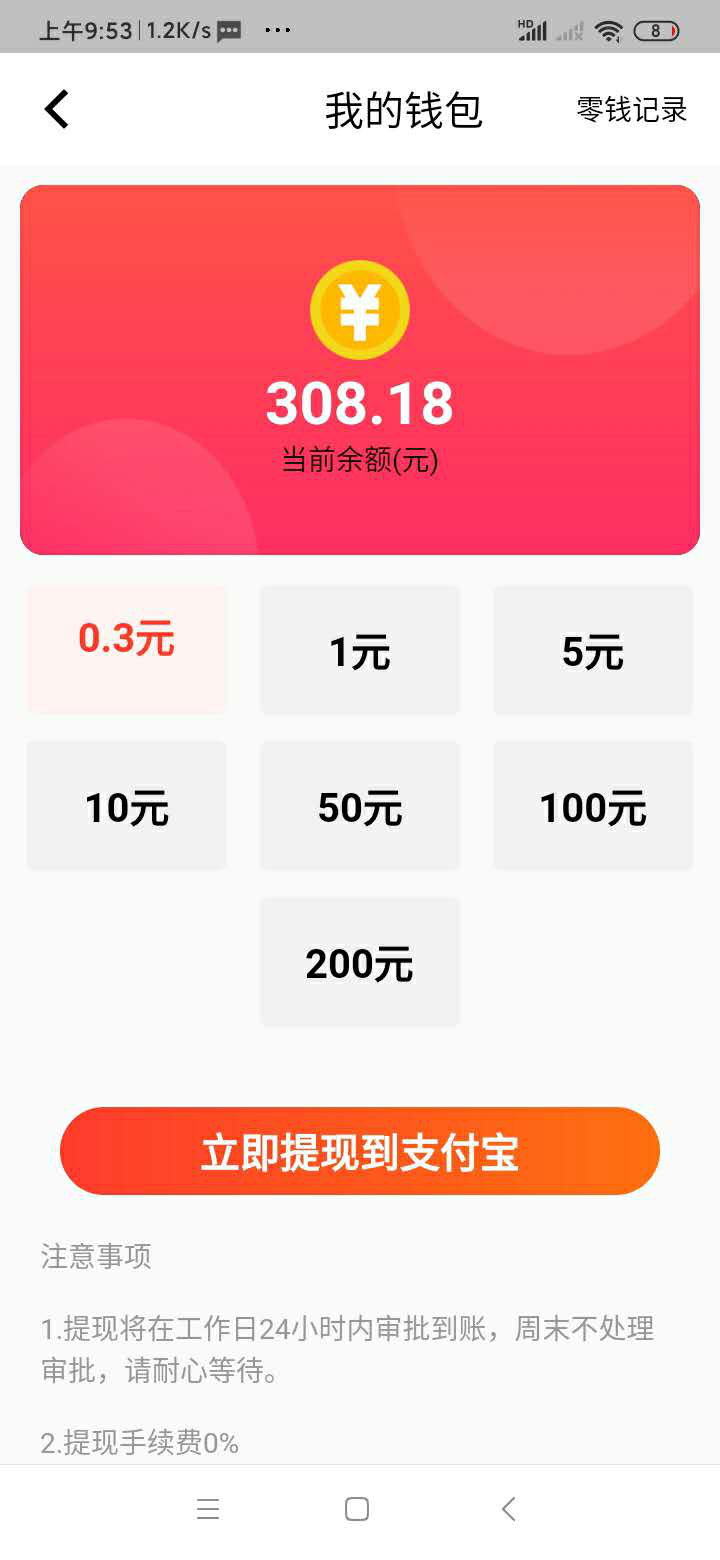
Task: Select the 100元 option
Action: coord(593,806)
